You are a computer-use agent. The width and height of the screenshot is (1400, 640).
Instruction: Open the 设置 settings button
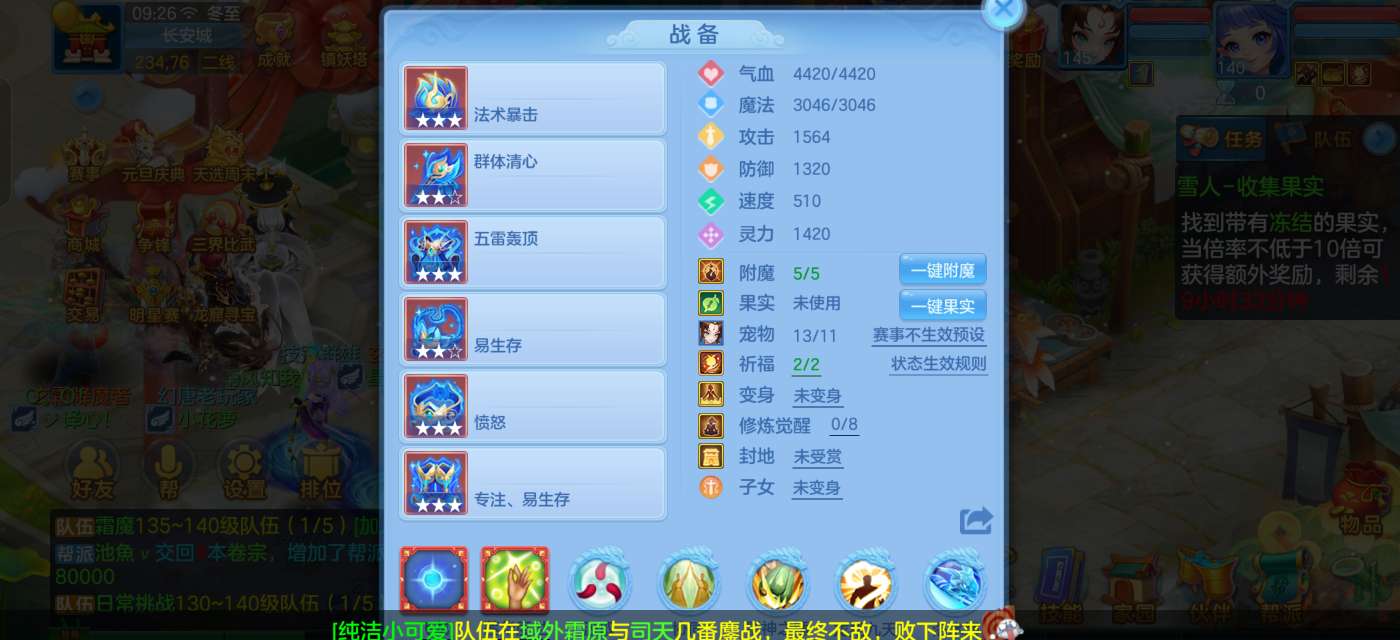(x=245, y=472)
